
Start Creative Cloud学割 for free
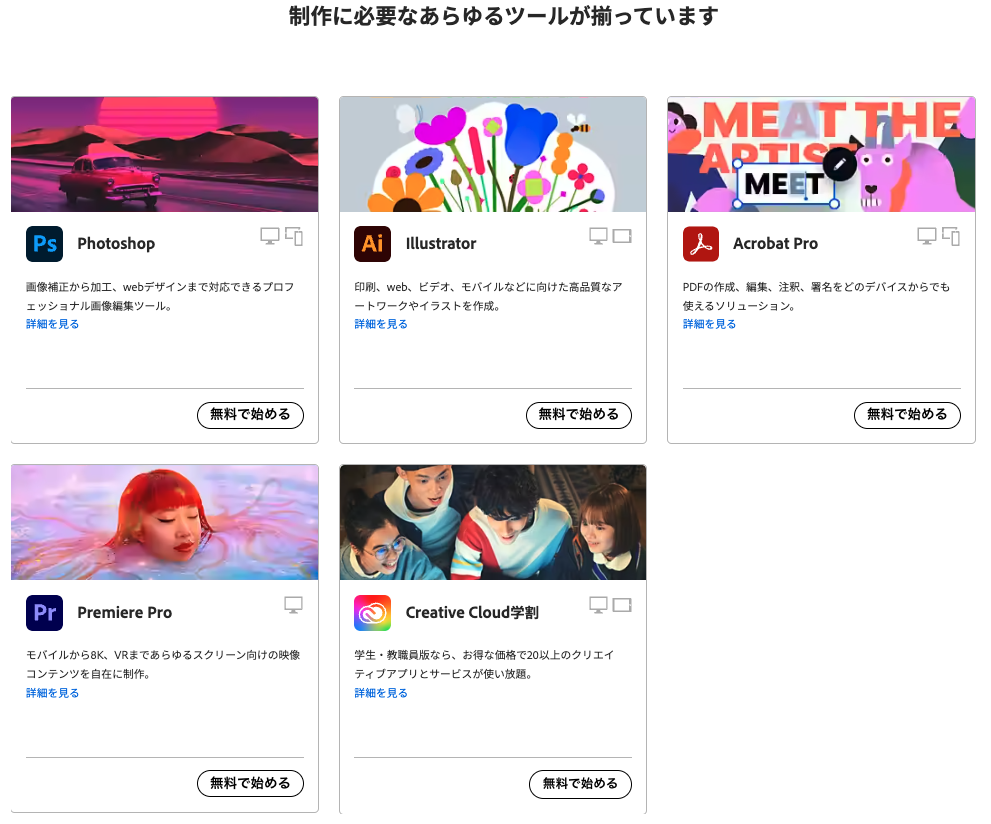point(579,784)
